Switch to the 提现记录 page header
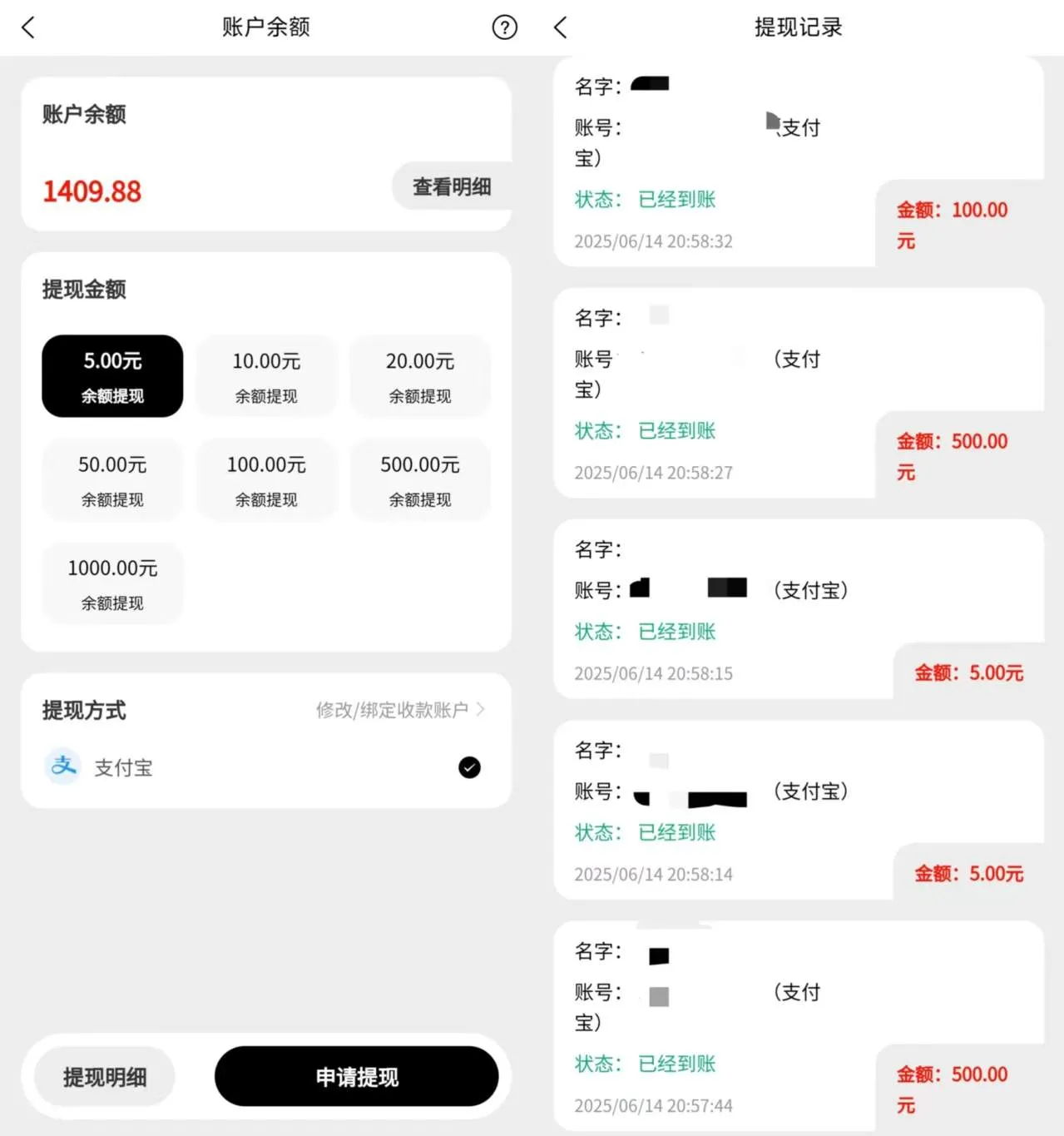Screen dimensions: 1064x1136 pyautogui.click(x=798, y=27)
